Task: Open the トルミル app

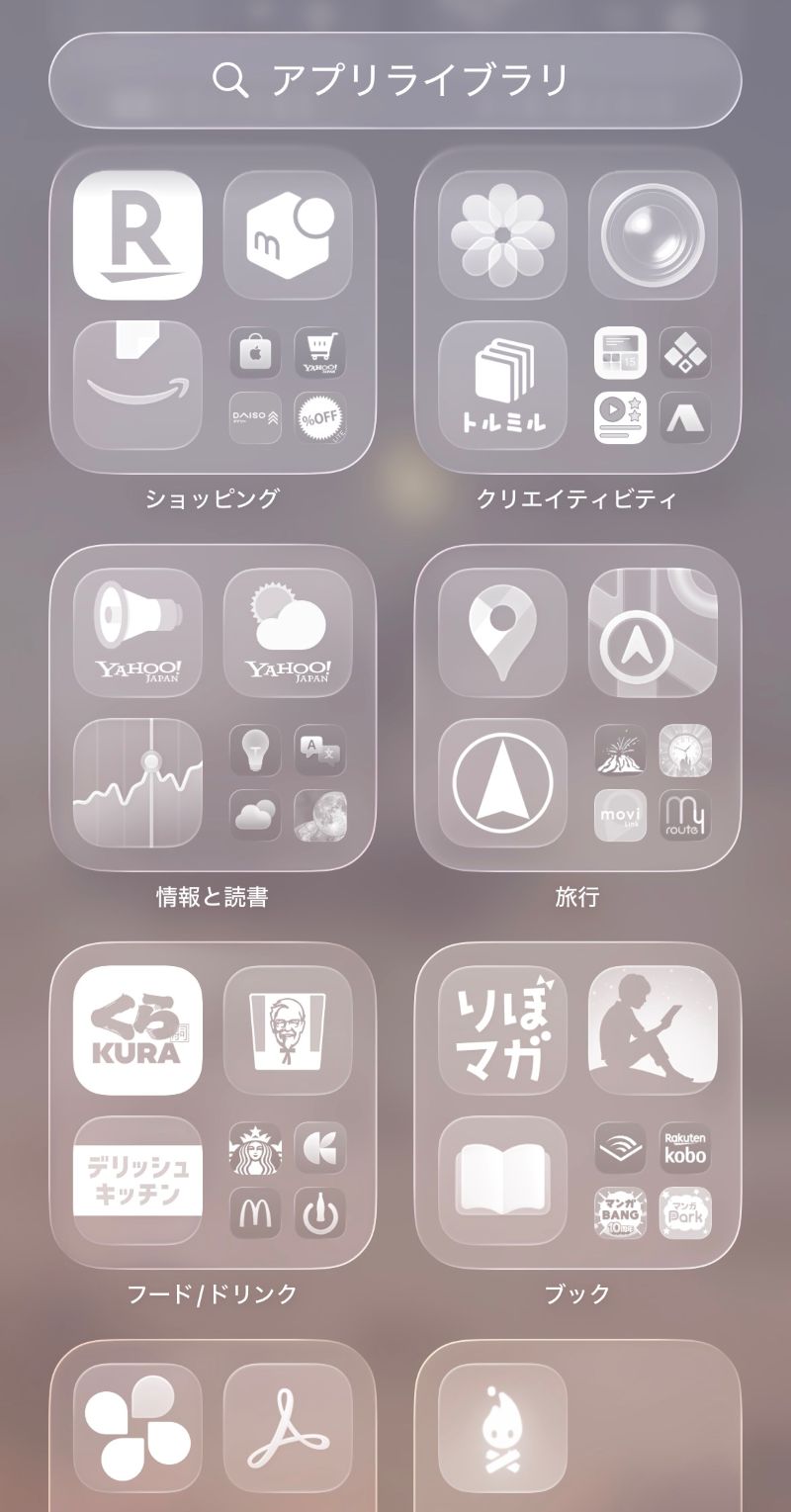Action: 502,385
